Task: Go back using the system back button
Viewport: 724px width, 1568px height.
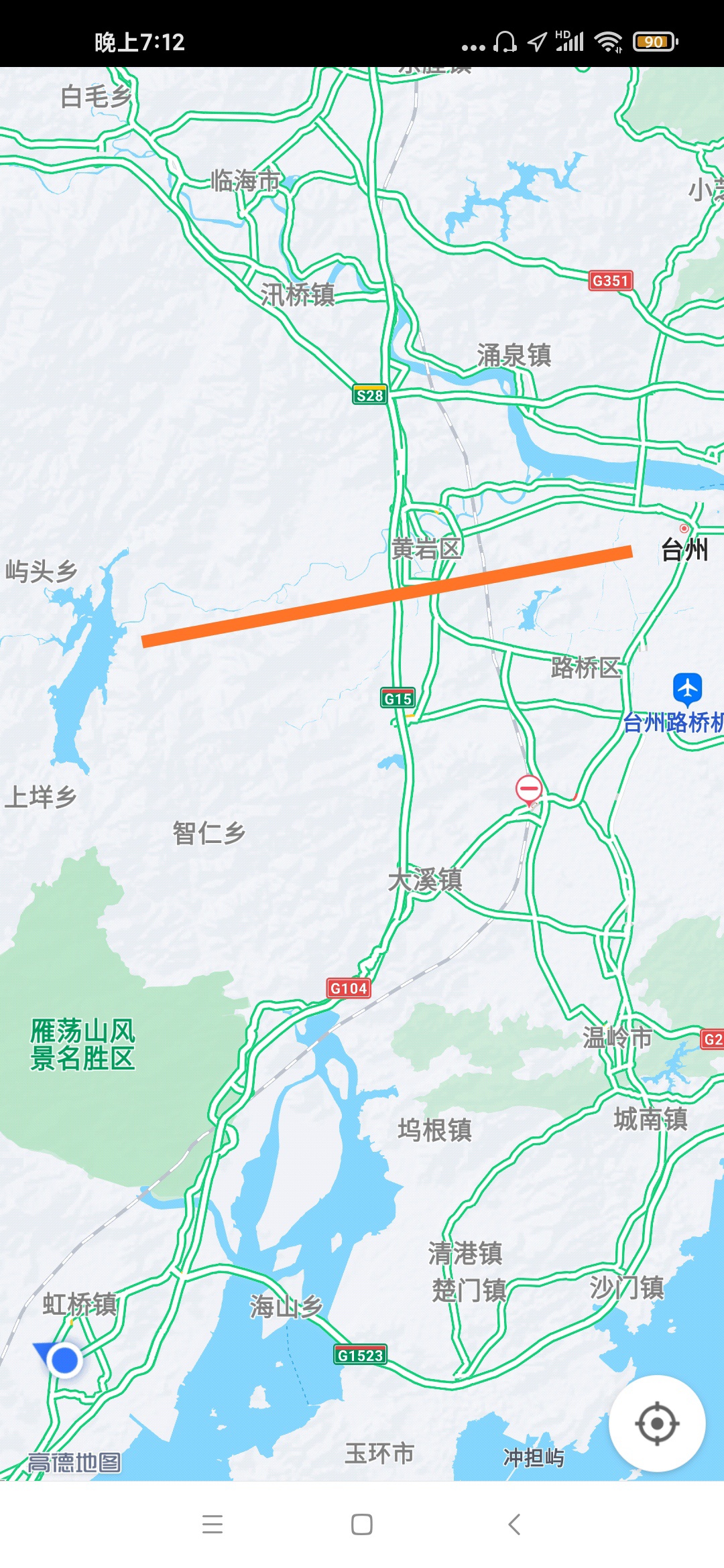Action: point(514,1524)
